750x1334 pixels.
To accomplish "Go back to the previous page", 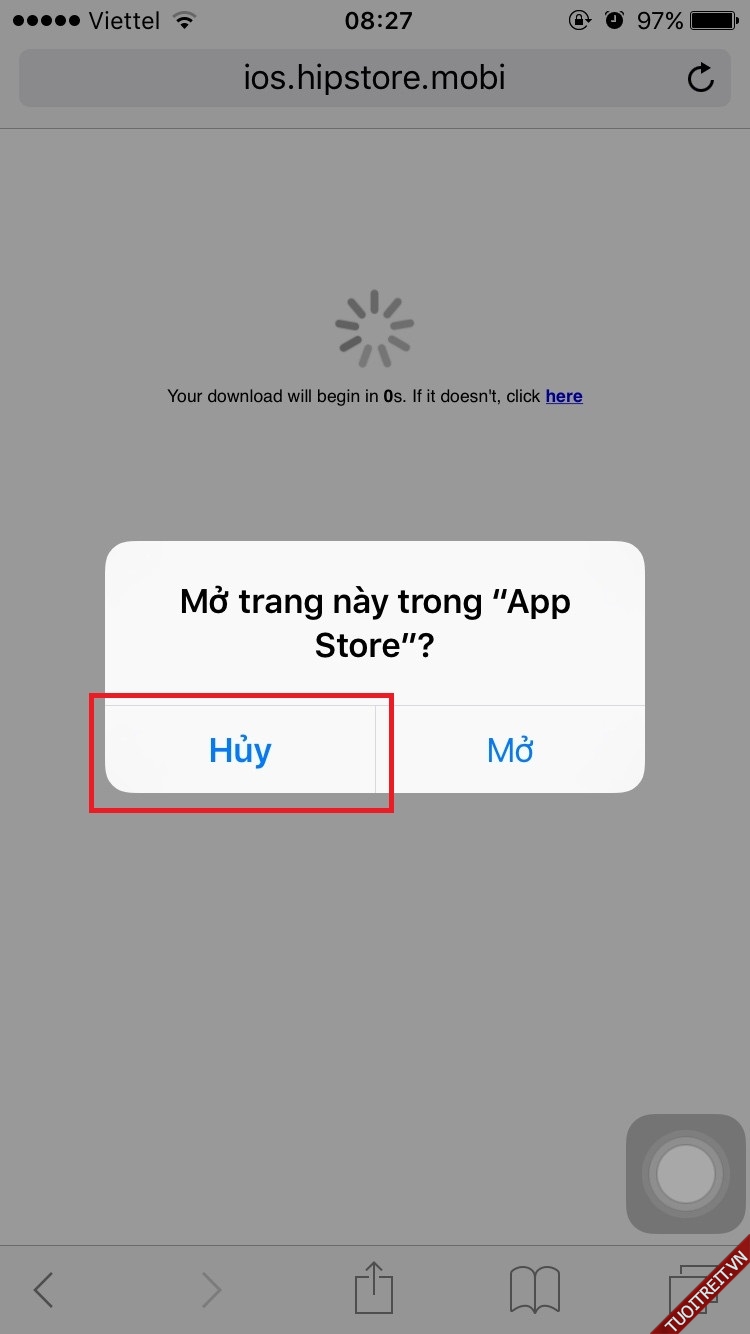I will (43, 1290).
